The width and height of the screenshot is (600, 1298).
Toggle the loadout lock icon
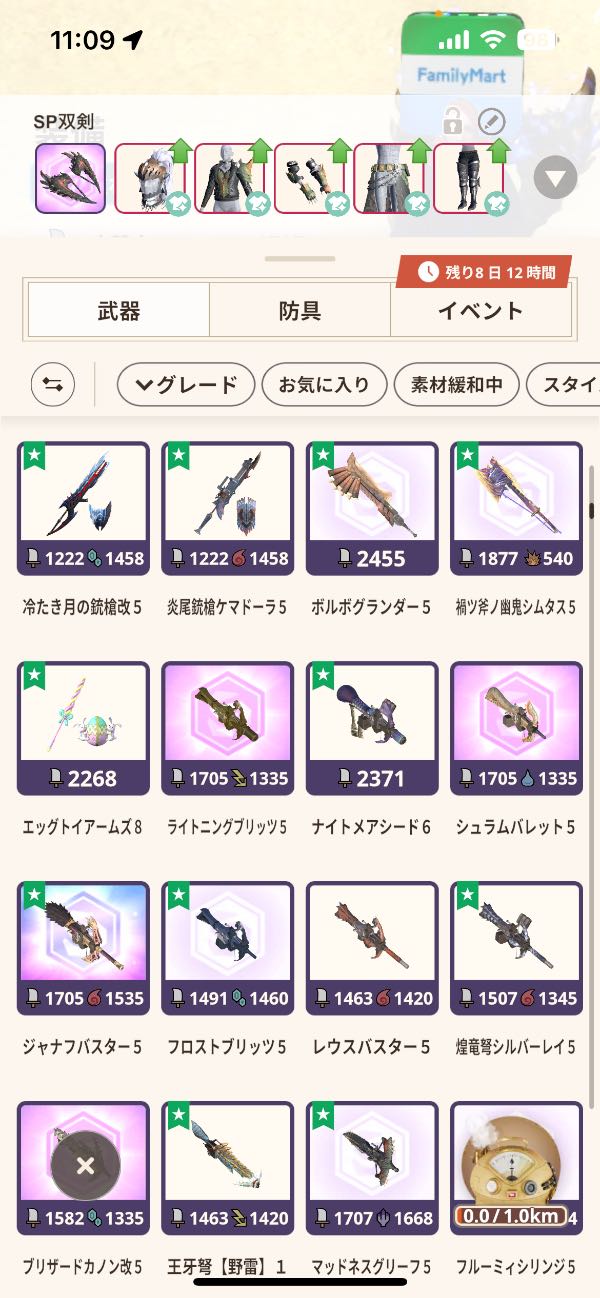click(453, 123)
